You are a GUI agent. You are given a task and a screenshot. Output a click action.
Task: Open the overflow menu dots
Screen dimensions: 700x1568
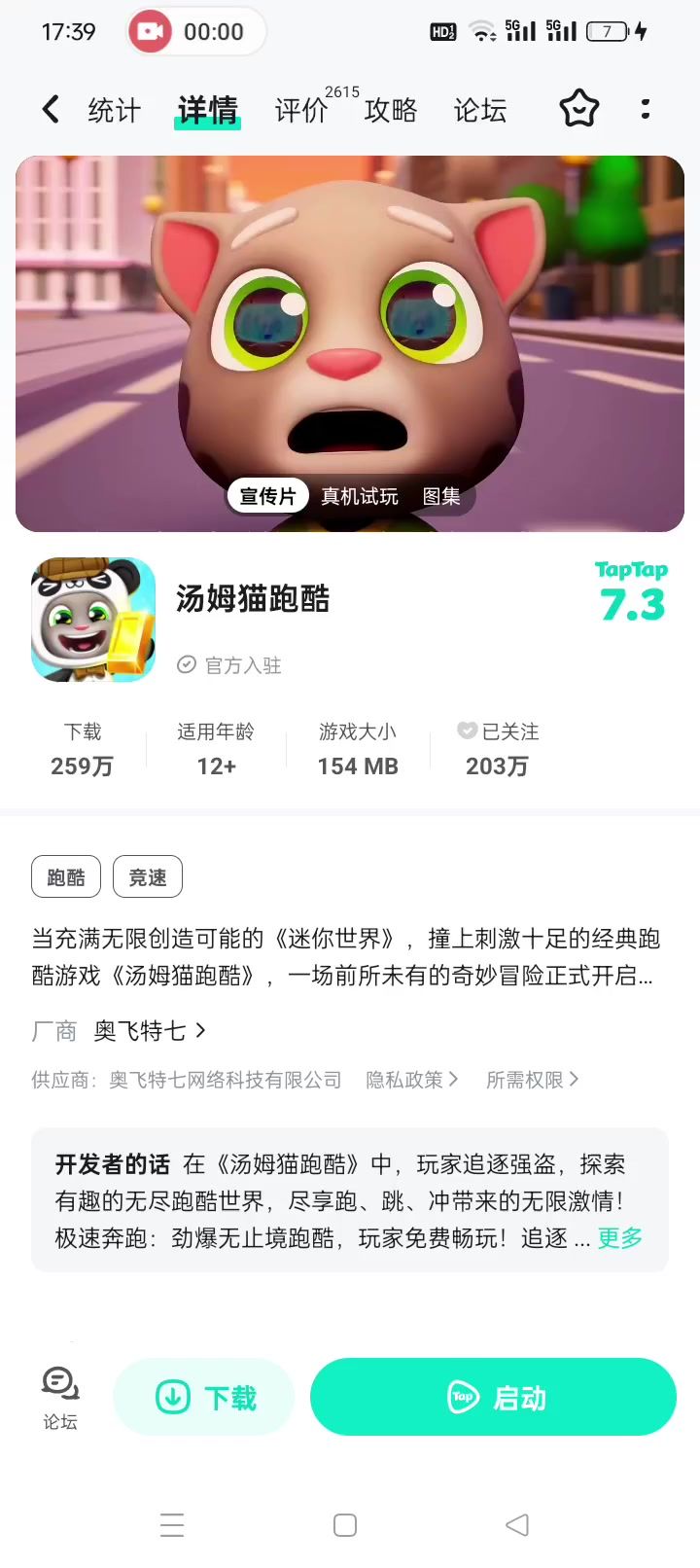point(646,109)
